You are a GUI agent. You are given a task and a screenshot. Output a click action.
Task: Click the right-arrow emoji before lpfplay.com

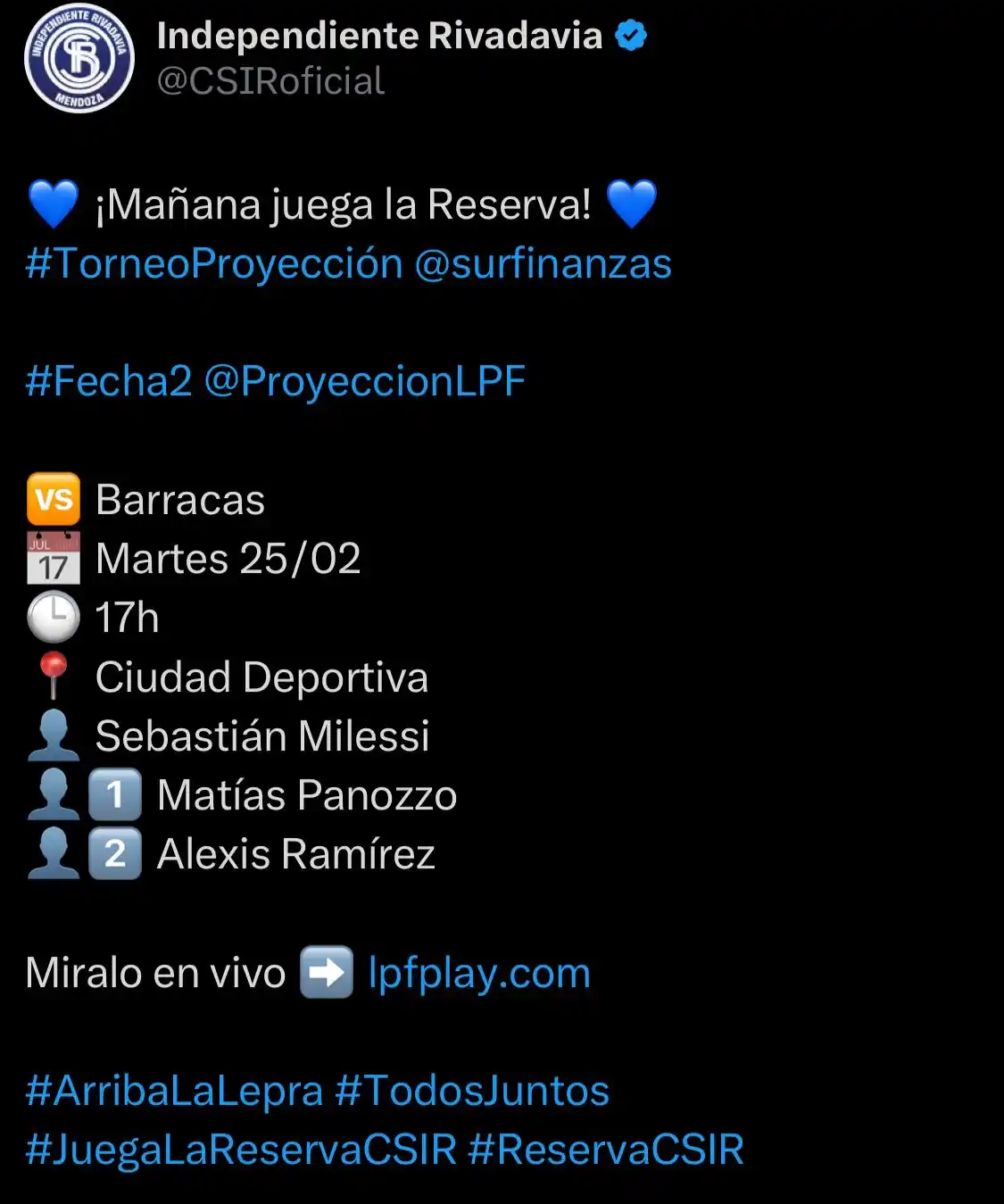tap(328, 973)
